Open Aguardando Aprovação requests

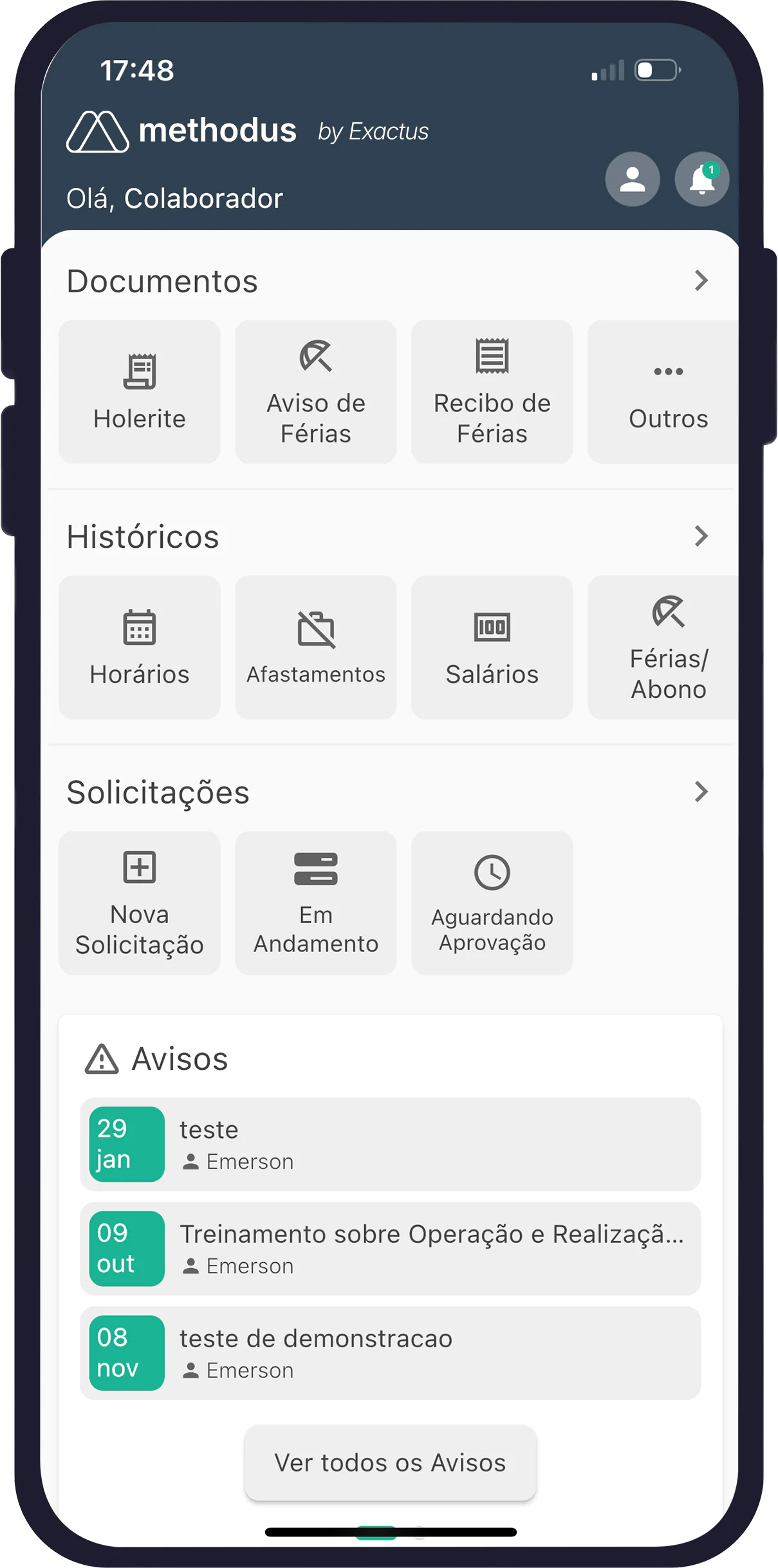click(x=492, y=902)
